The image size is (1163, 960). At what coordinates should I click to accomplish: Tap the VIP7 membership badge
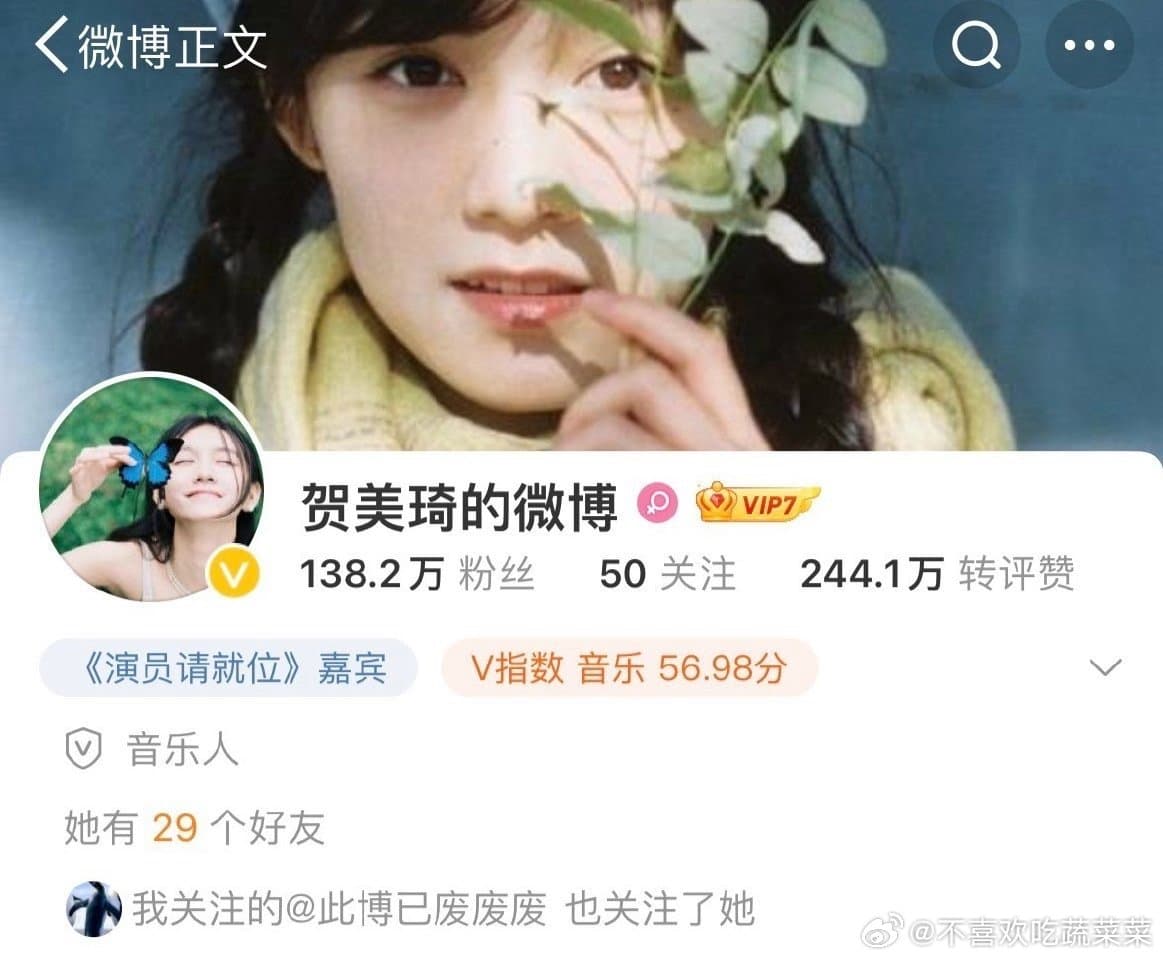757,502
